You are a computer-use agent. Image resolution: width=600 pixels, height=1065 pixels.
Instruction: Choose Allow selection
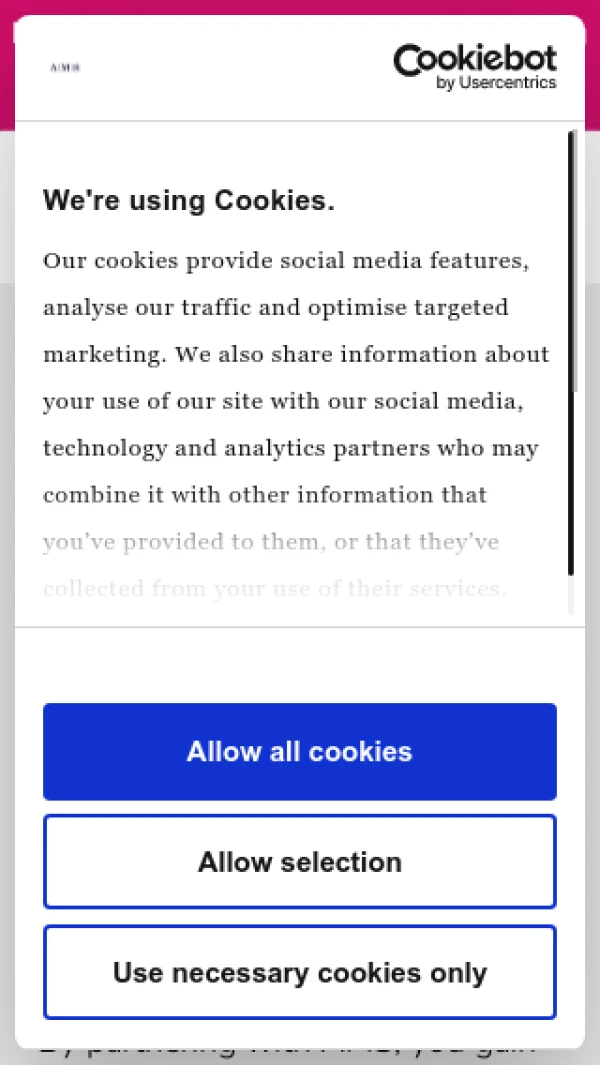[x=300, y=861]
